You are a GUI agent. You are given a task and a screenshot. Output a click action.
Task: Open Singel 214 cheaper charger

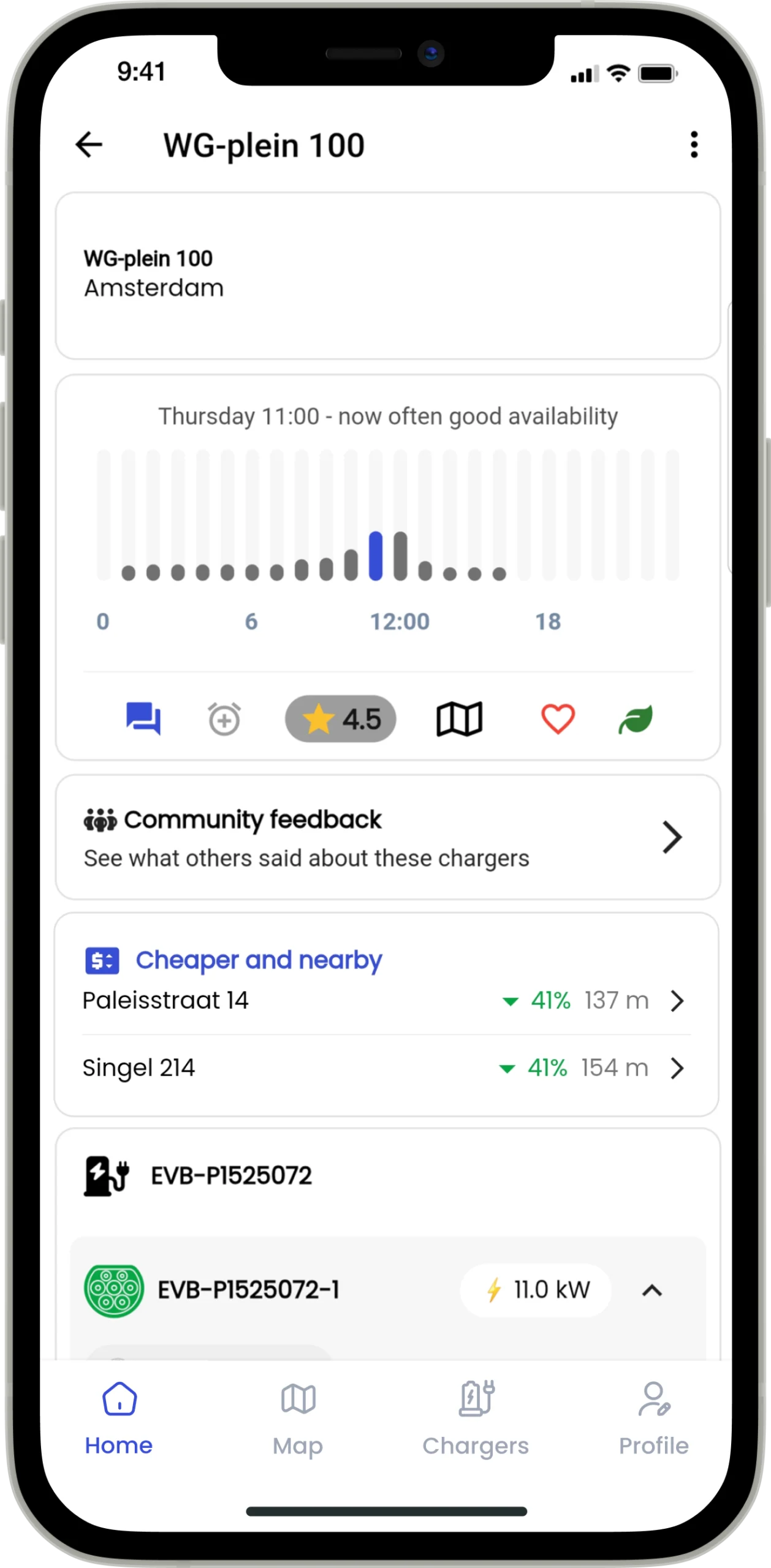coord(386,1068)
